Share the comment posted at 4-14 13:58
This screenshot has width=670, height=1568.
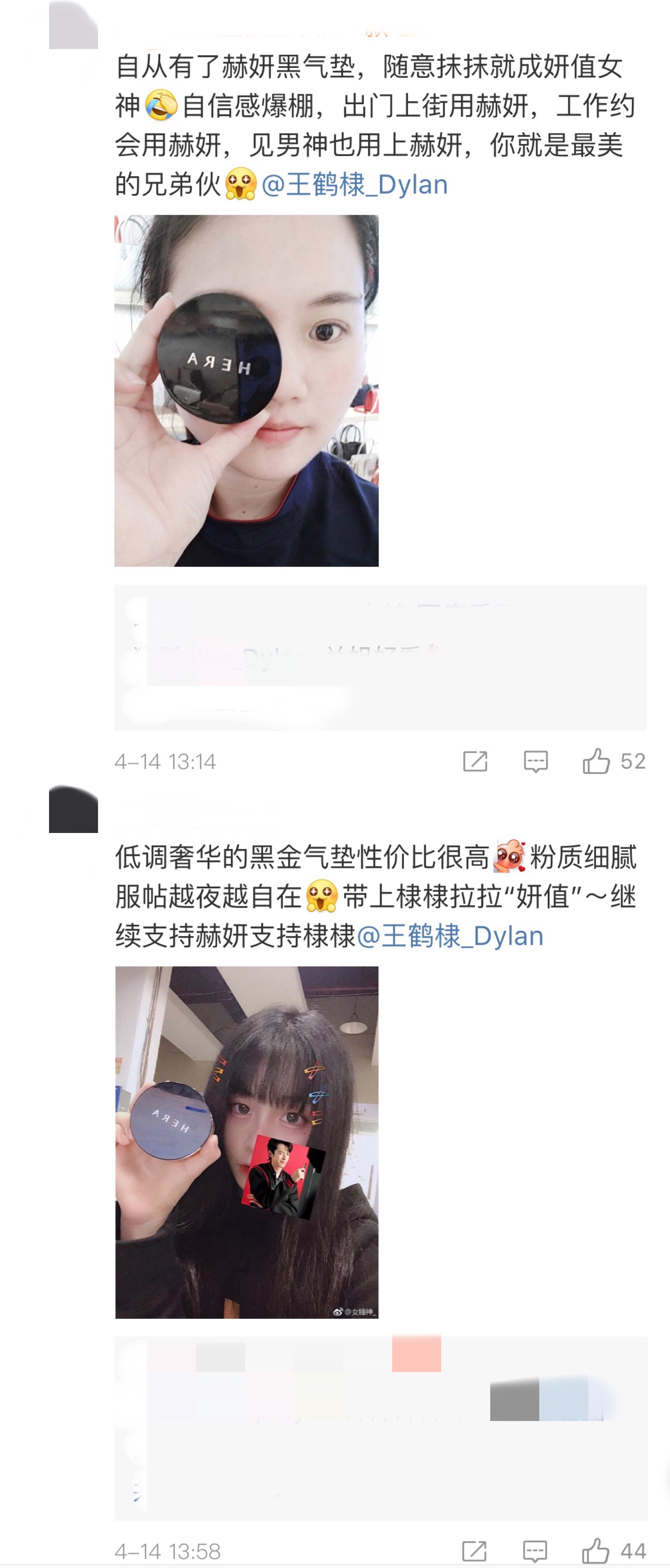474,1550
